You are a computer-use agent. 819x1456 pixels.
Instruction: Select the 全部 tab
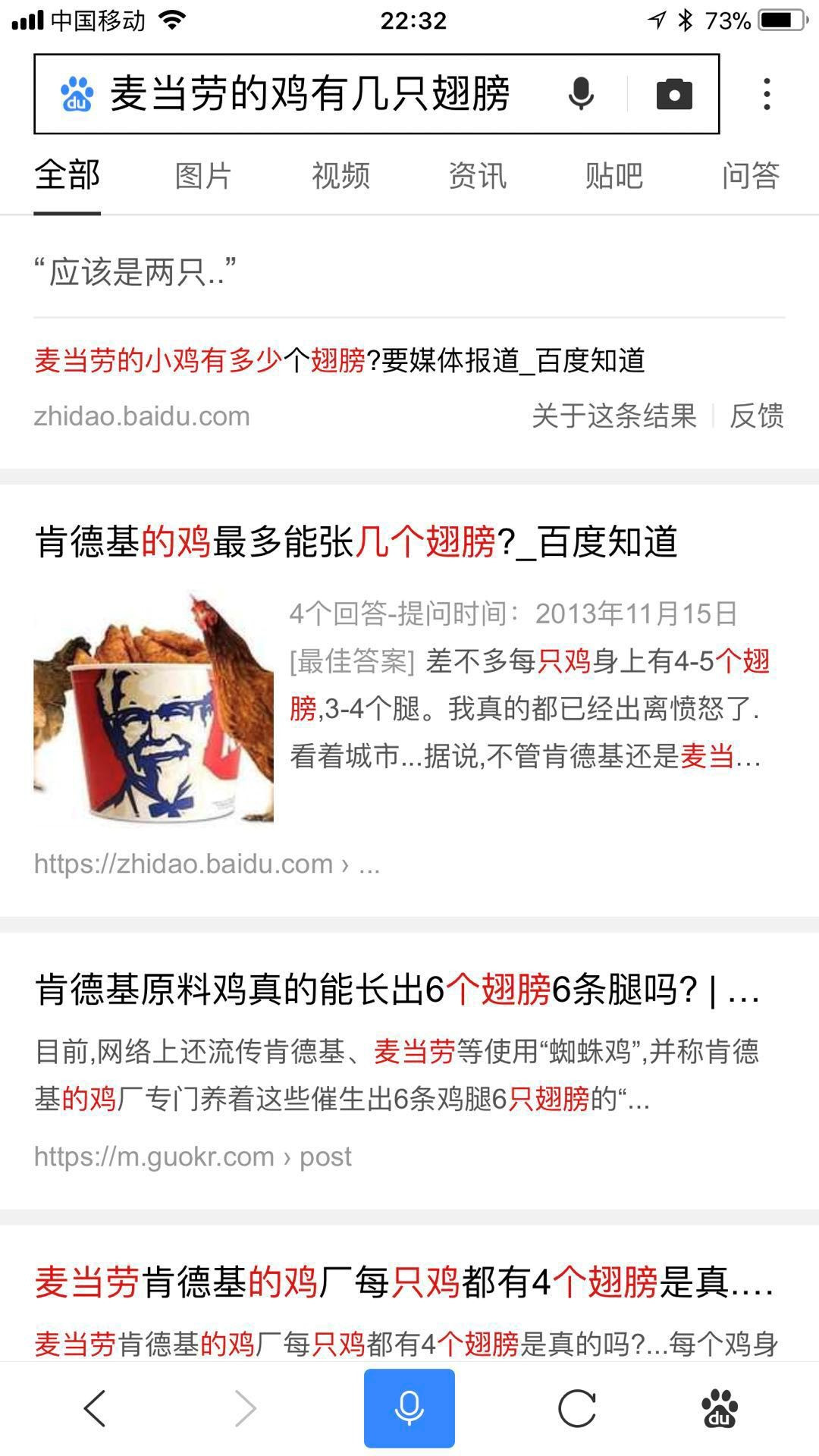[67, 176]
